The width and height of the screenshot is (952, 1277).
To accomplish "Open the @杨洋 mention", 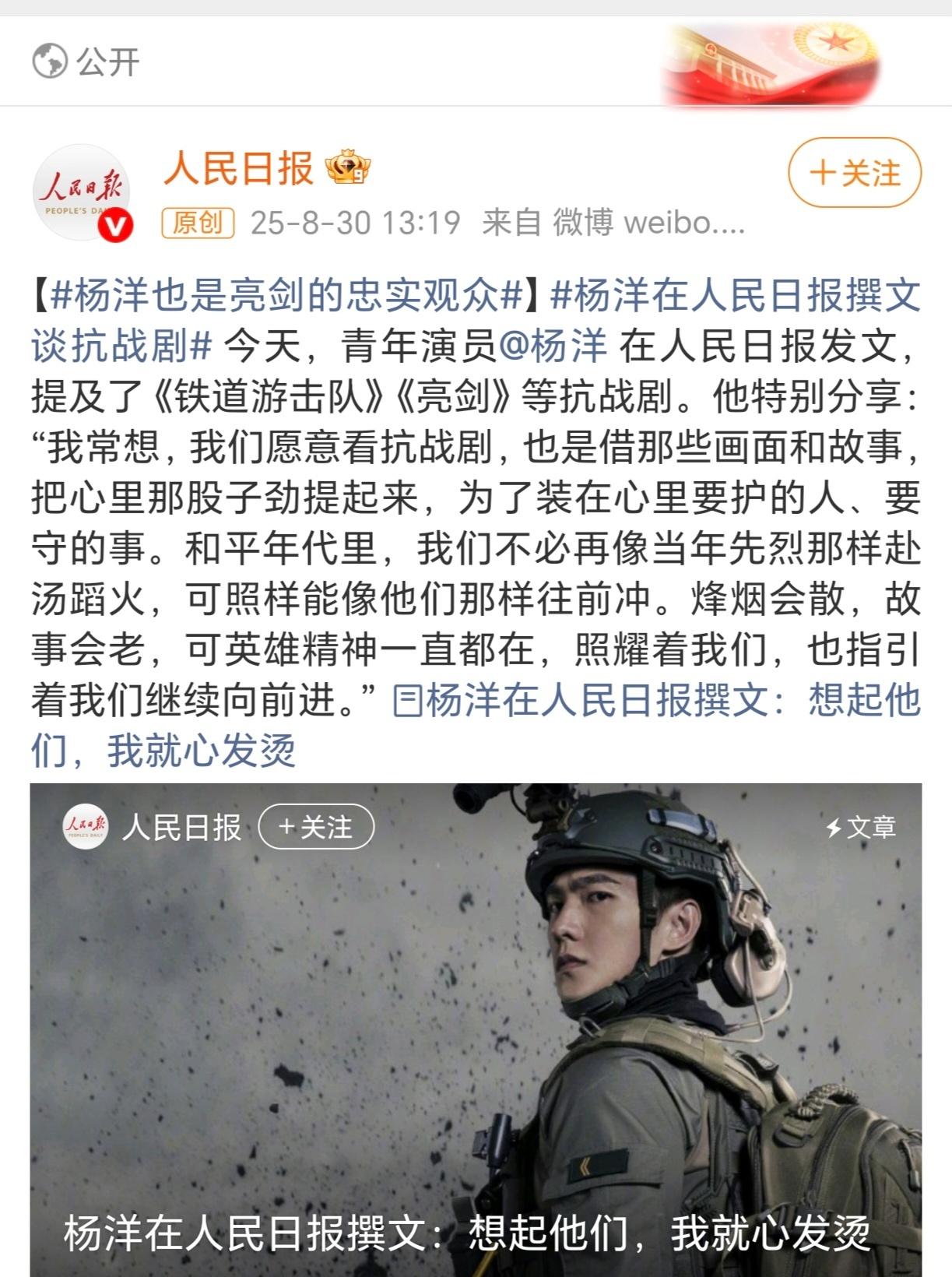I will [553, 346].
